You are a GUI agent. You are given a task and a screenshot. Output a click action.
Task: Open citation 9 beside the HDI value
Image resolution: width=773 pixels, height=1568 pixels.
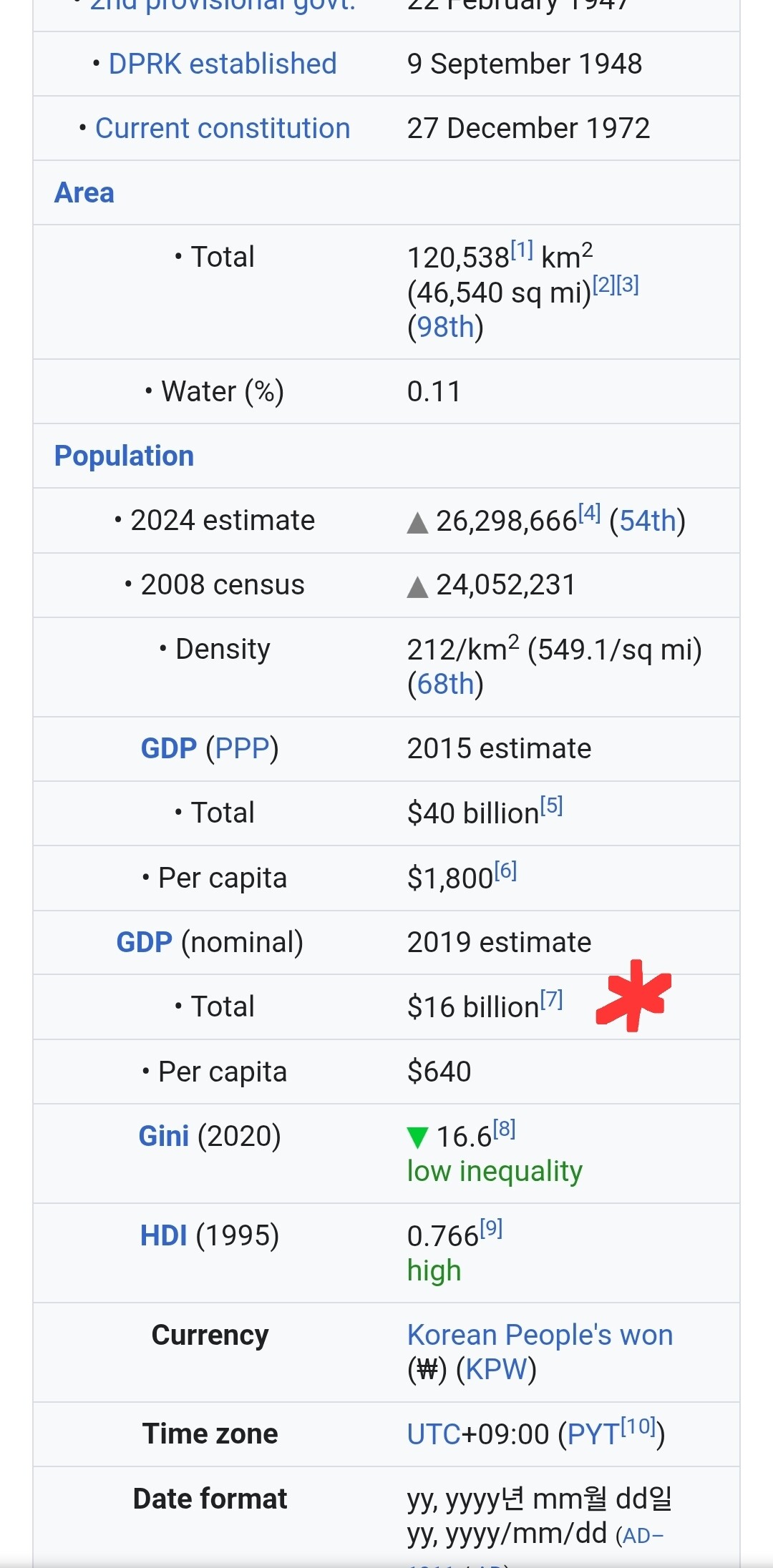point(491,1228)
